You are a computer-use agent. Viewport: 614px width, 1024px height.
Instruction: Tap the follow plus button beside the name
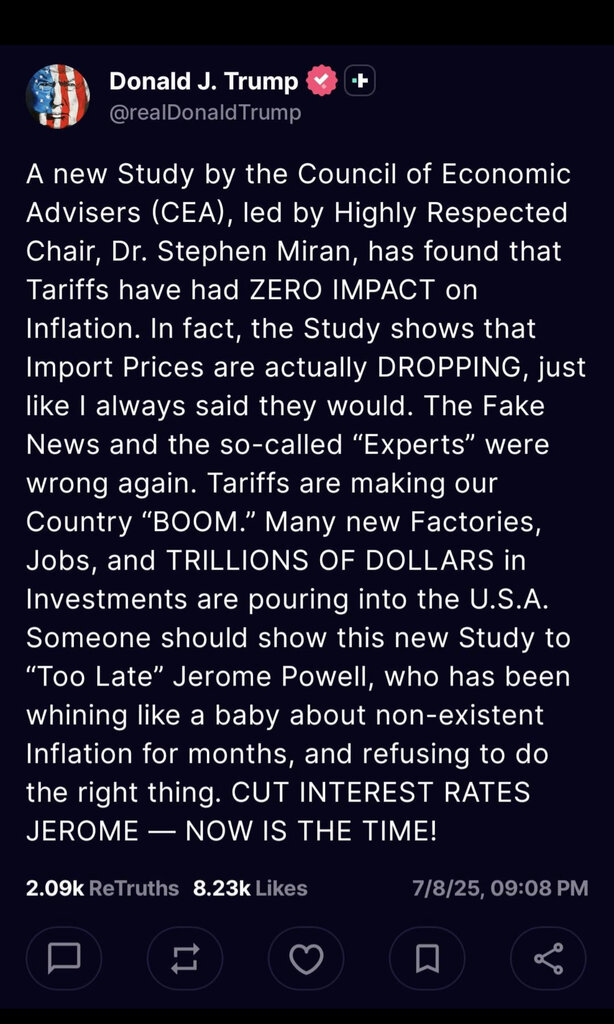pos(360,81)
